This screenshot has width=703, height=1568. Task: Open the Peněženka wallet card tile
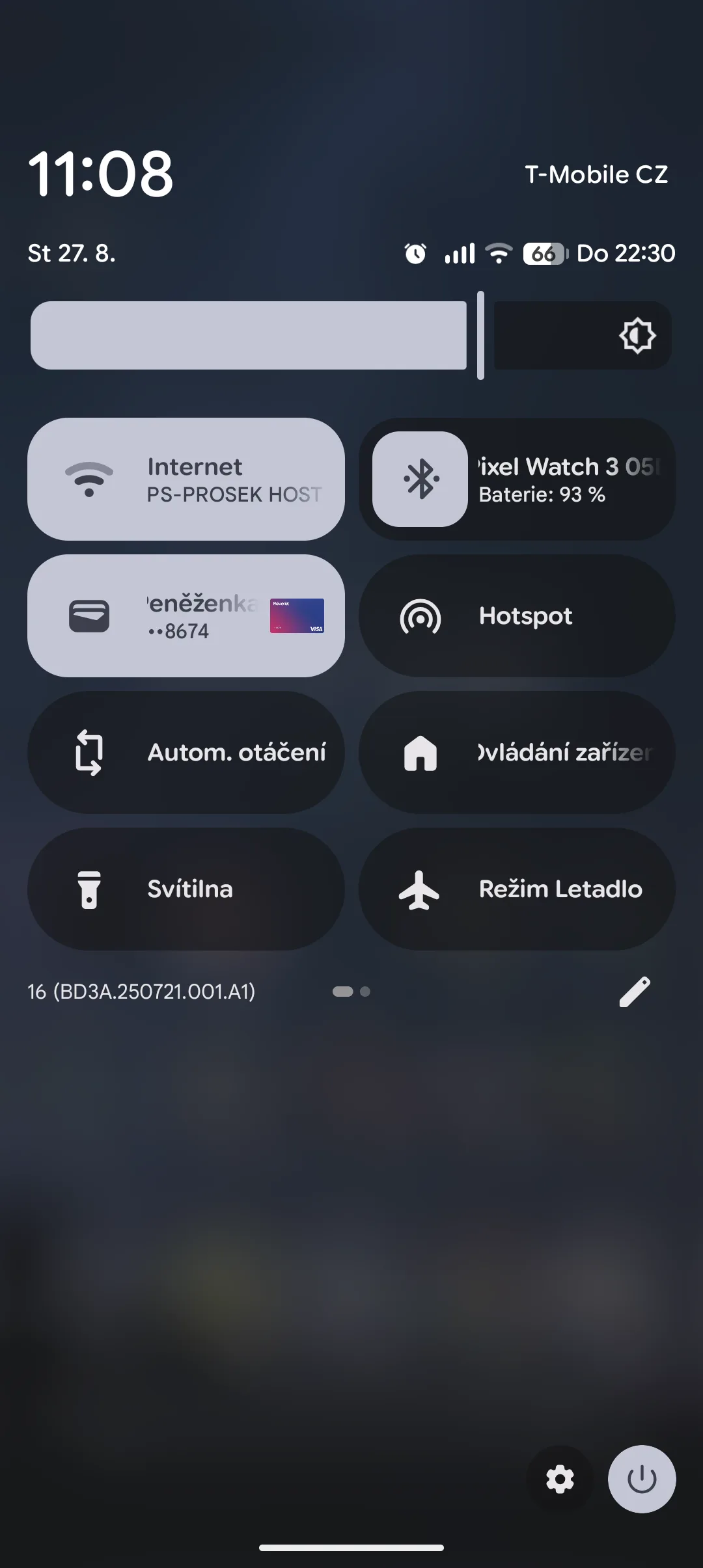[186, 616]
